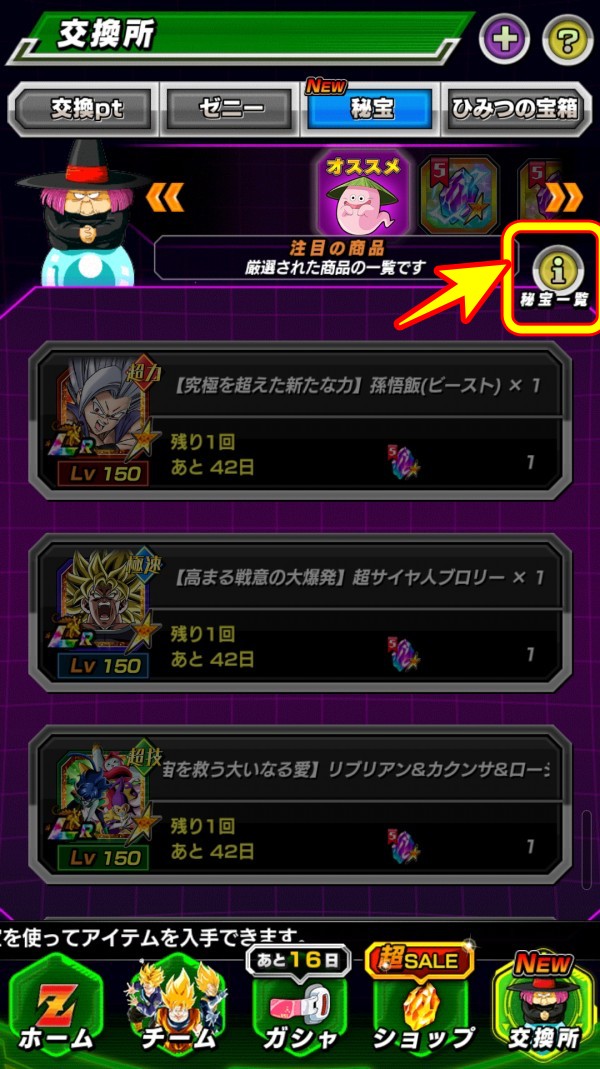
Task: Switch to the 交換pt tab
Action: [85, 108]
